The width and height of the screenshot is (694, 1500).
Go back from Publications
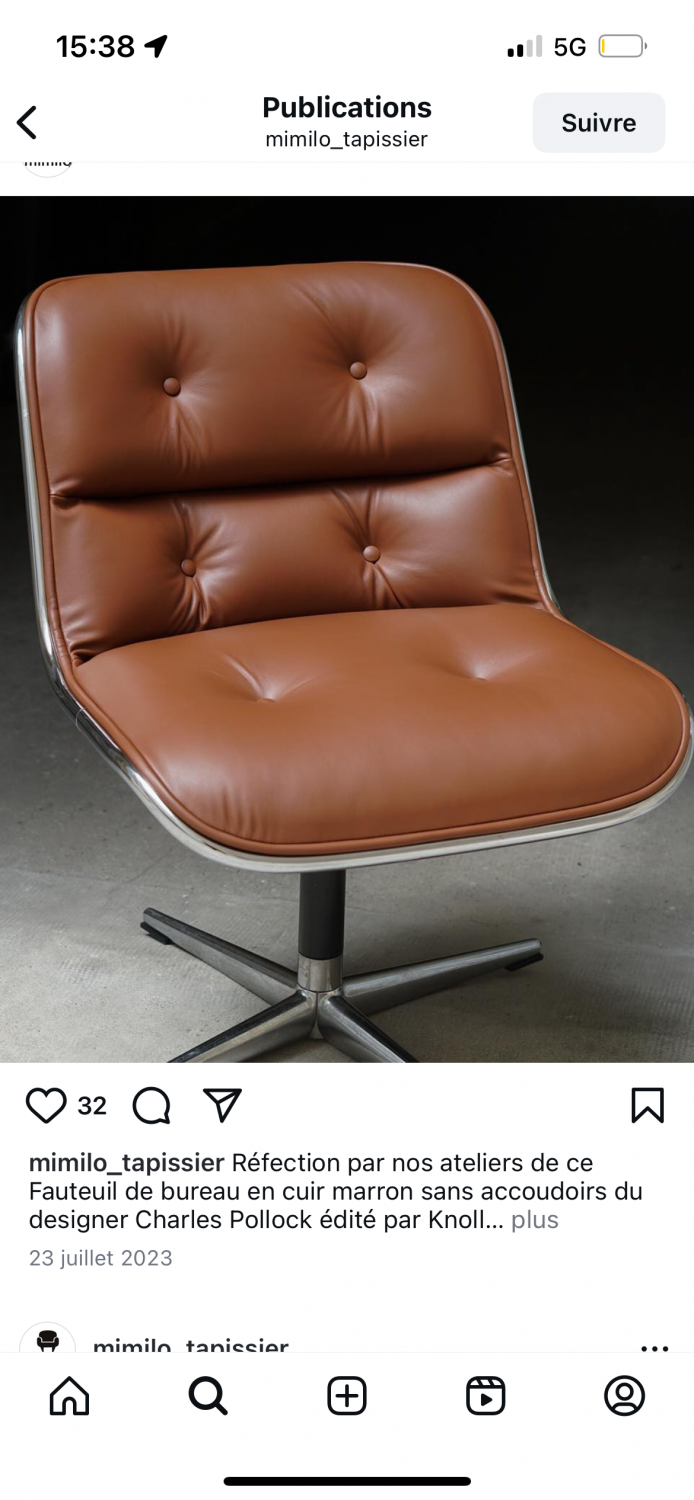pyautogui.click(x=27, y=123)
